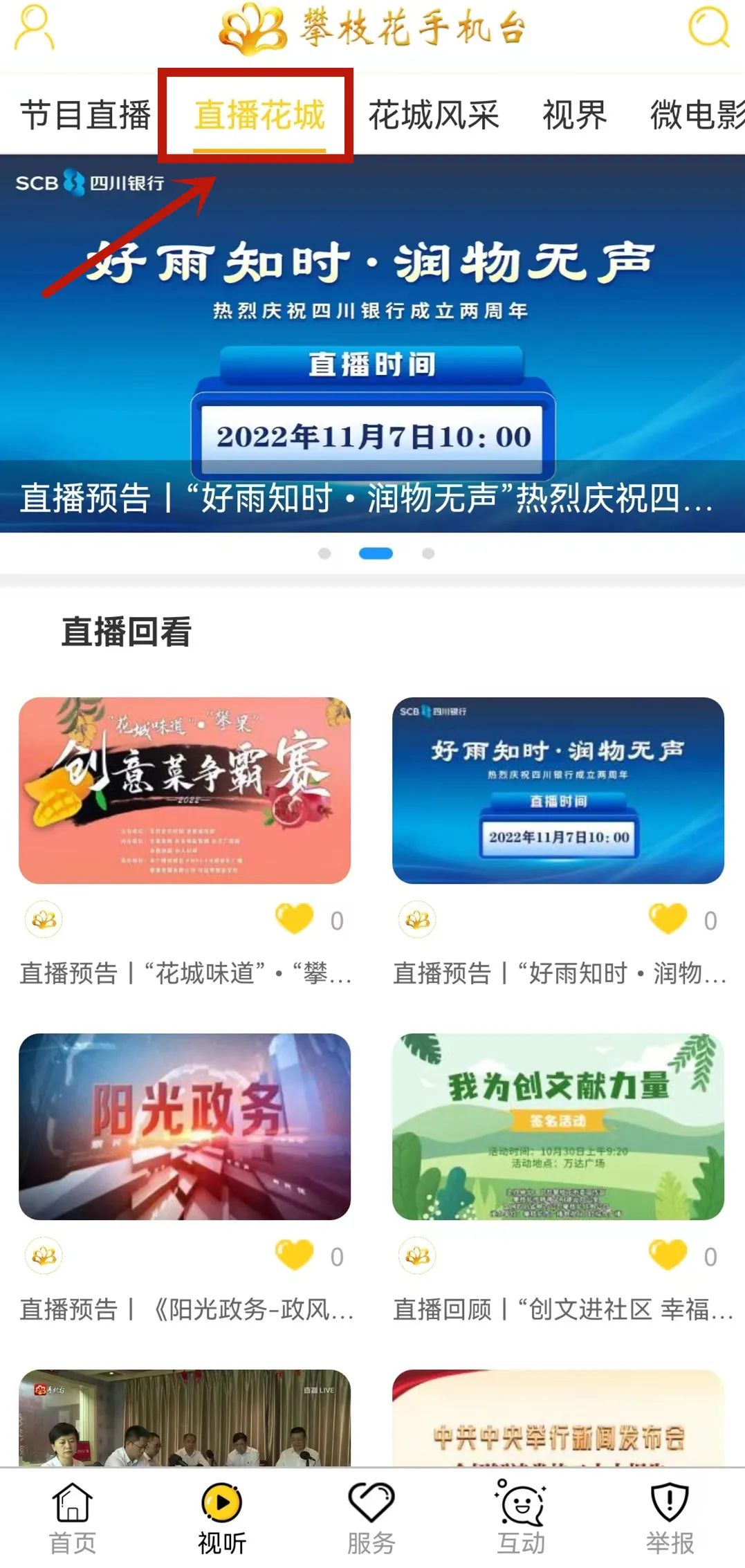Open the 我为创文献力量 replay card
Image resolution: width=745 pixels, height=1568 pixels.
(558, 1126)
